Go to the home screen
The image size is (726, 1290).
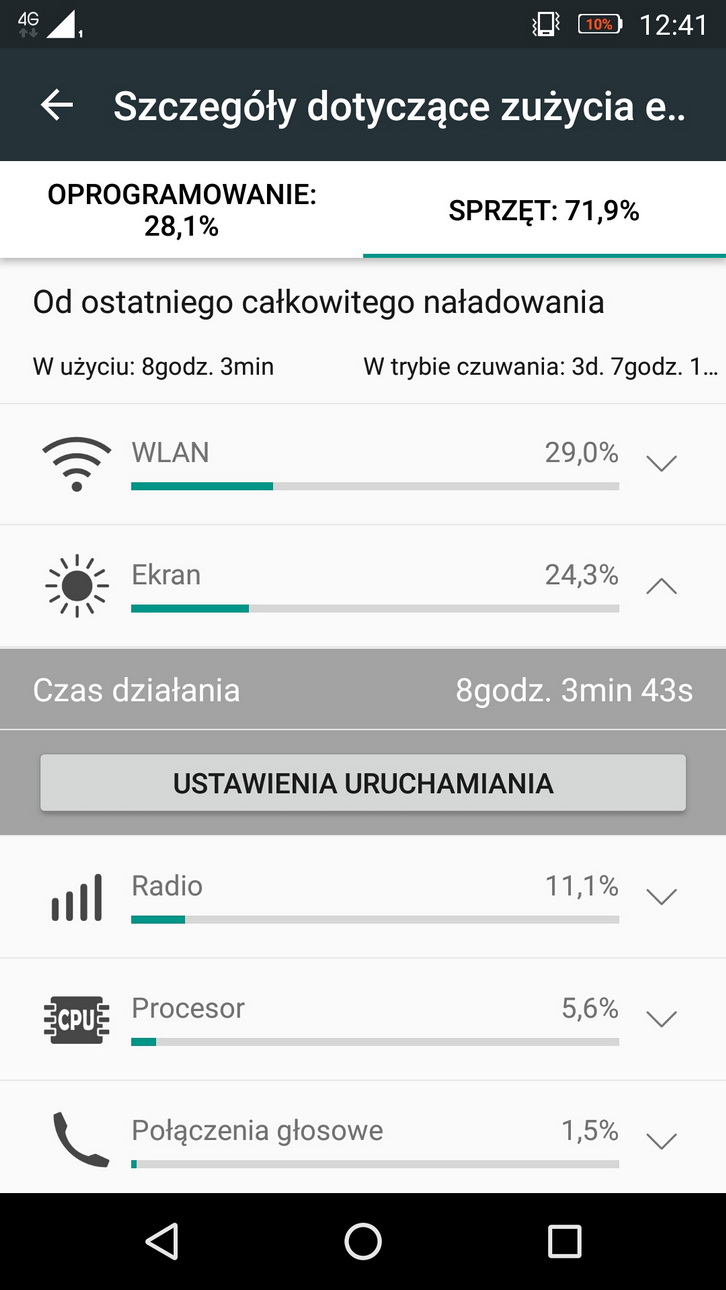pos(363,1241)
